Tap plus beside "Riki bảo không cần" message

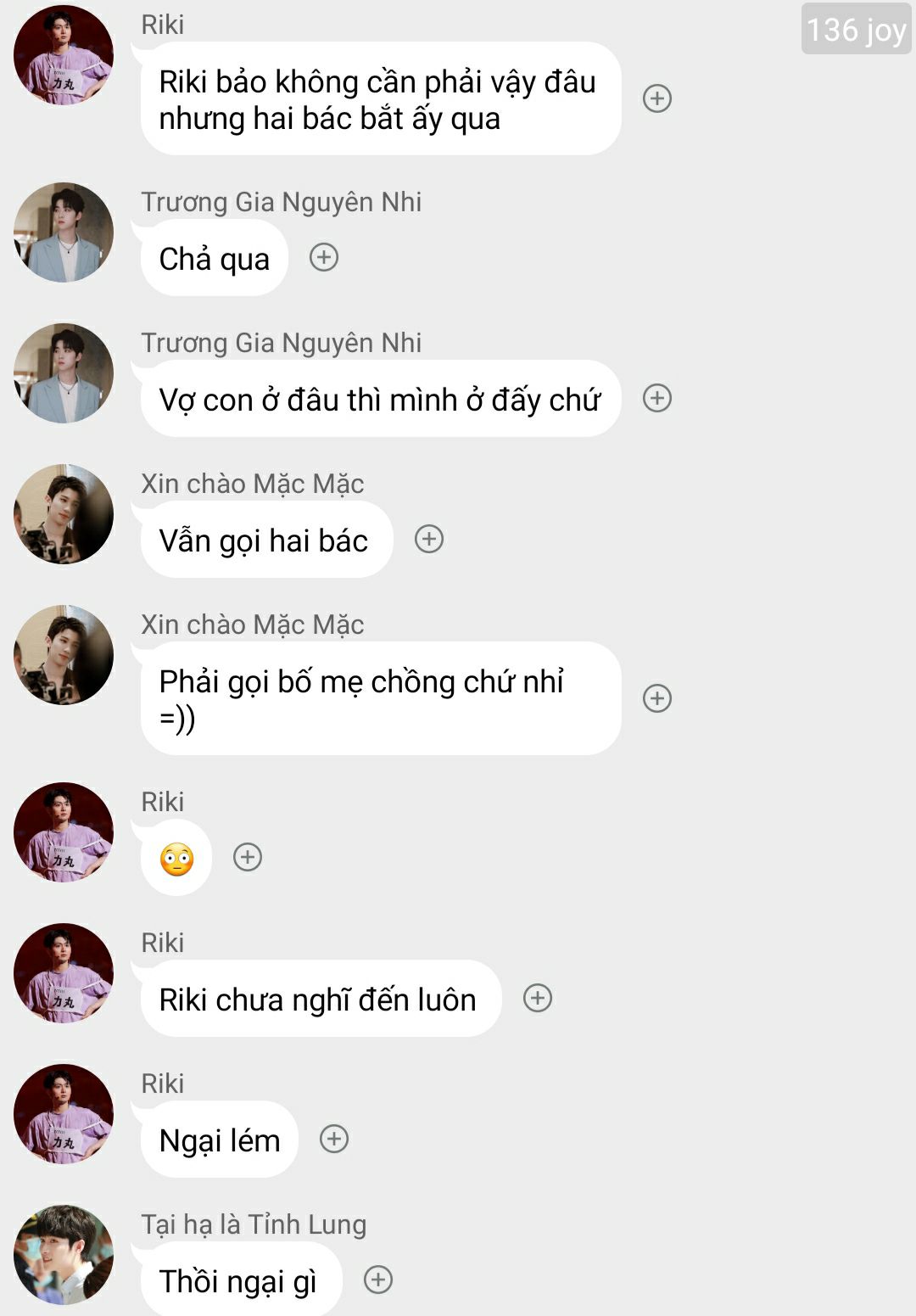[x=657, y=98]
